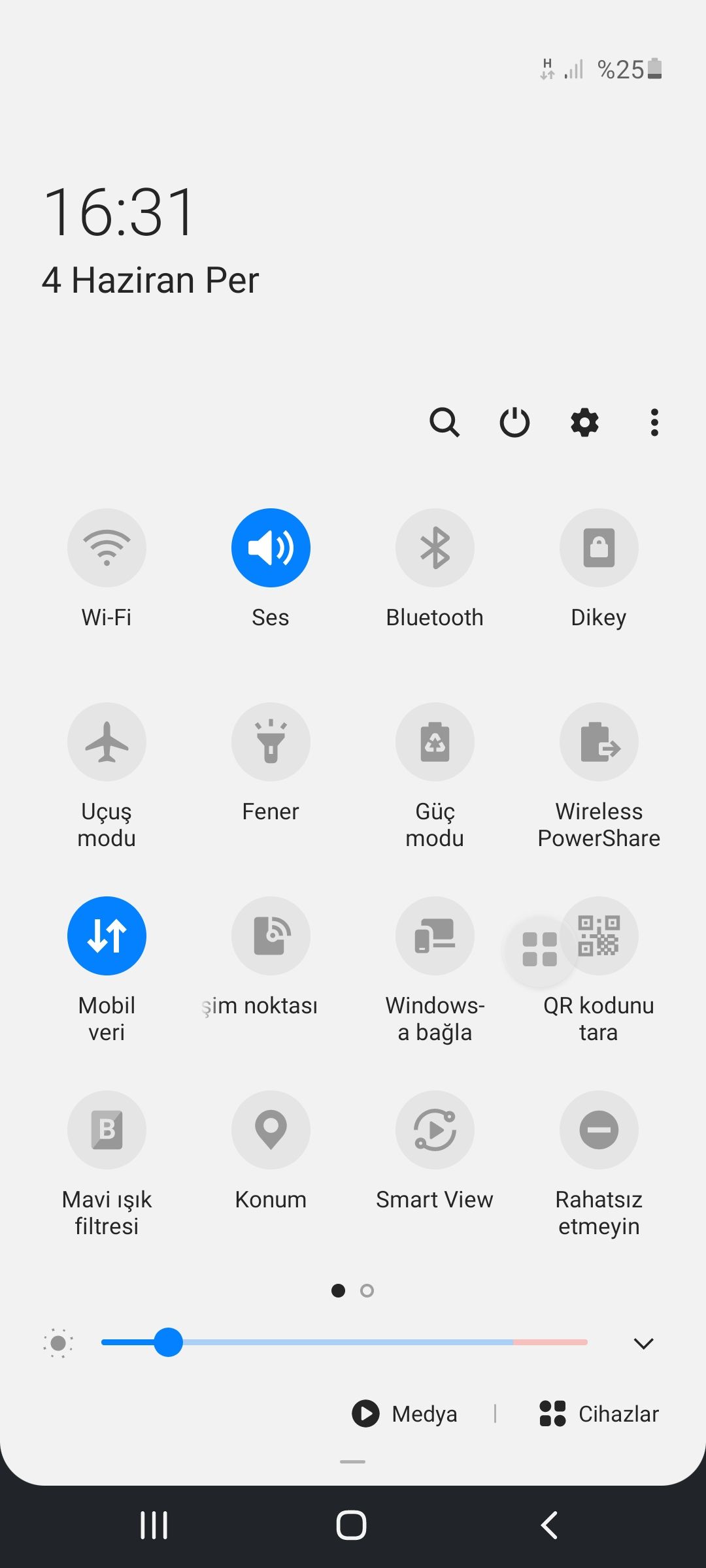Turn on Mavi ışık filtresi
706x1568 pixels.
pos(107,1130)
